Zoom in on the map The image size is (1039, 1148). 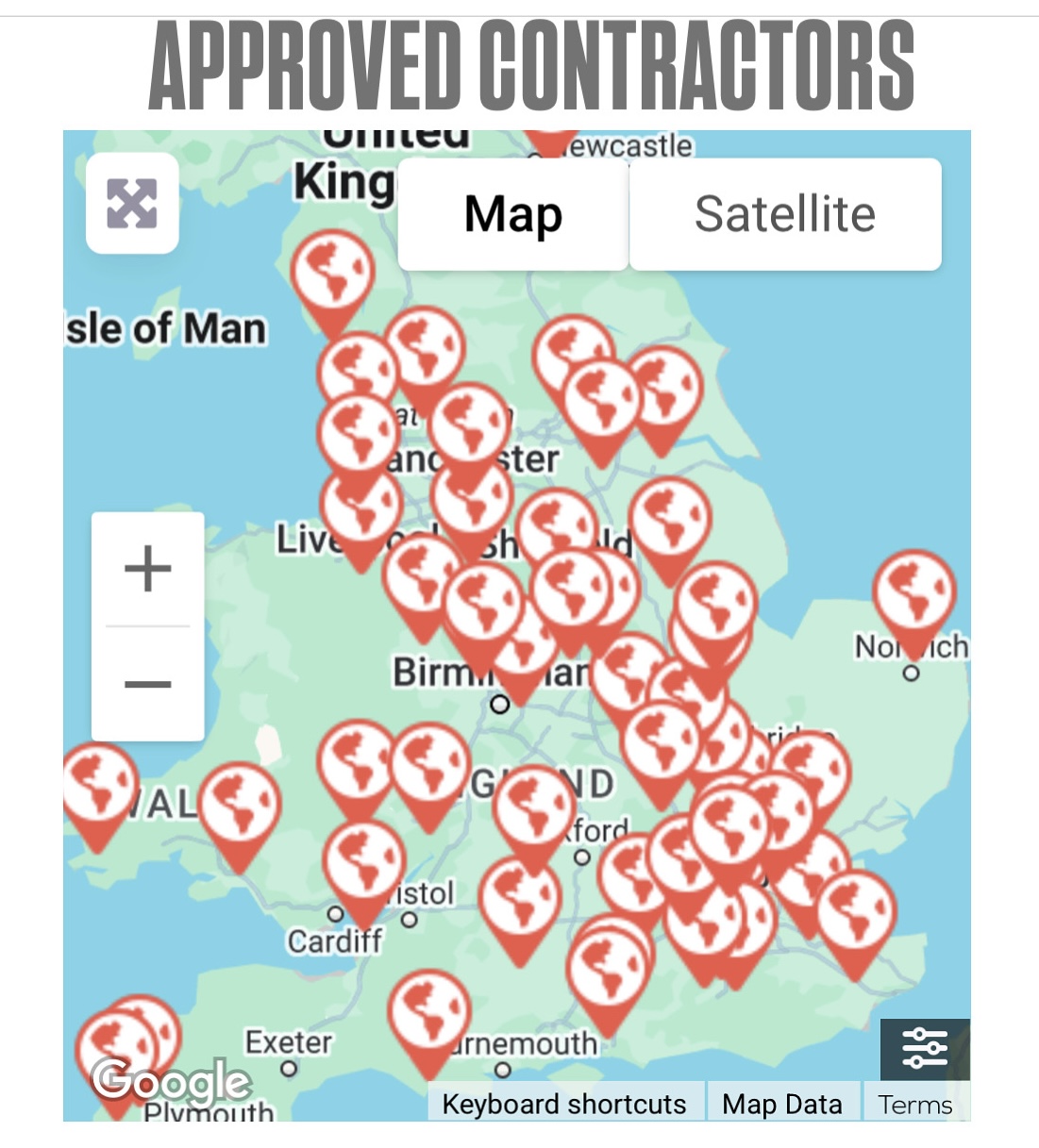148,569
